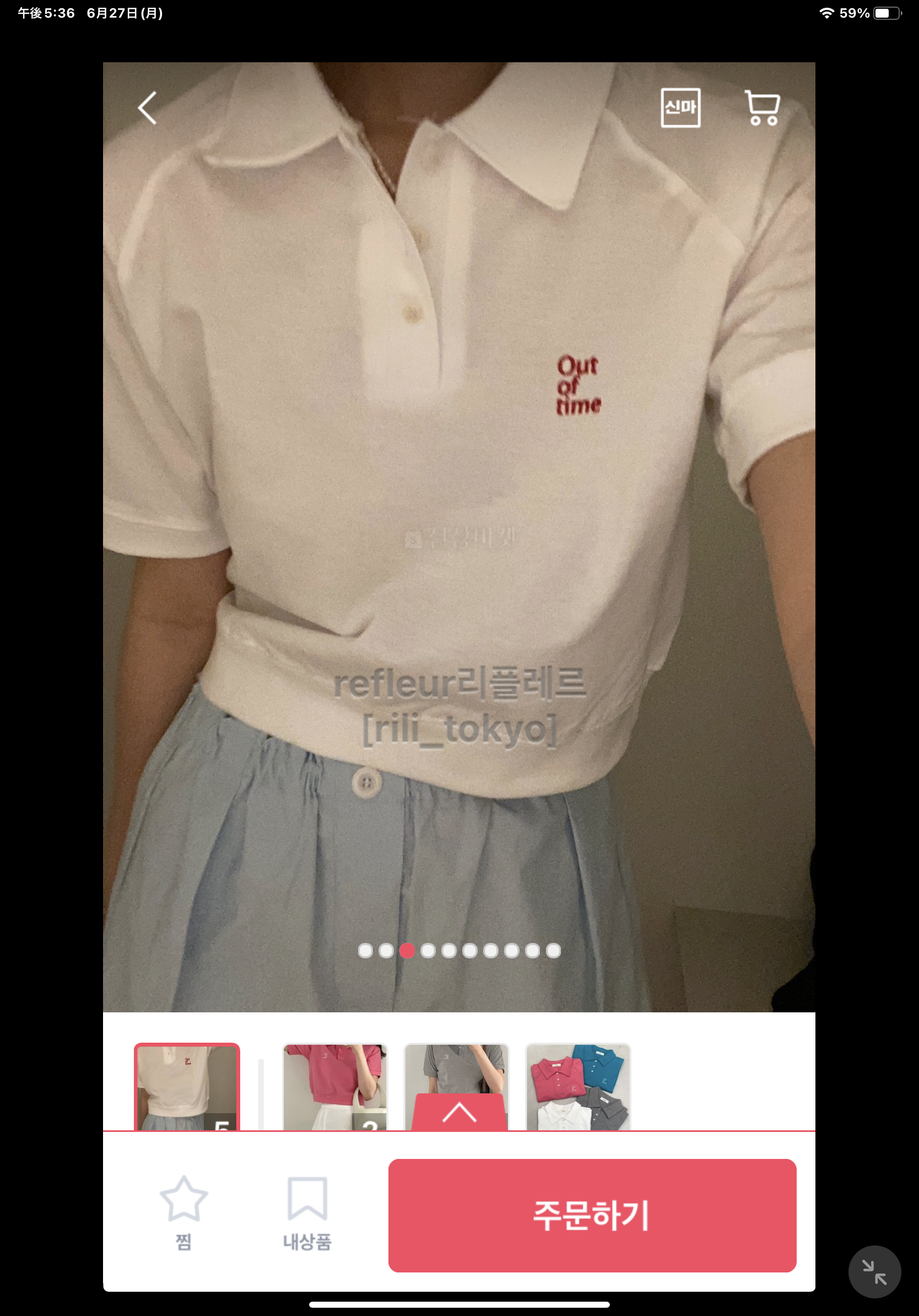Open the 신마 home icon
The image size is (919, 1316).
[680, 108]
